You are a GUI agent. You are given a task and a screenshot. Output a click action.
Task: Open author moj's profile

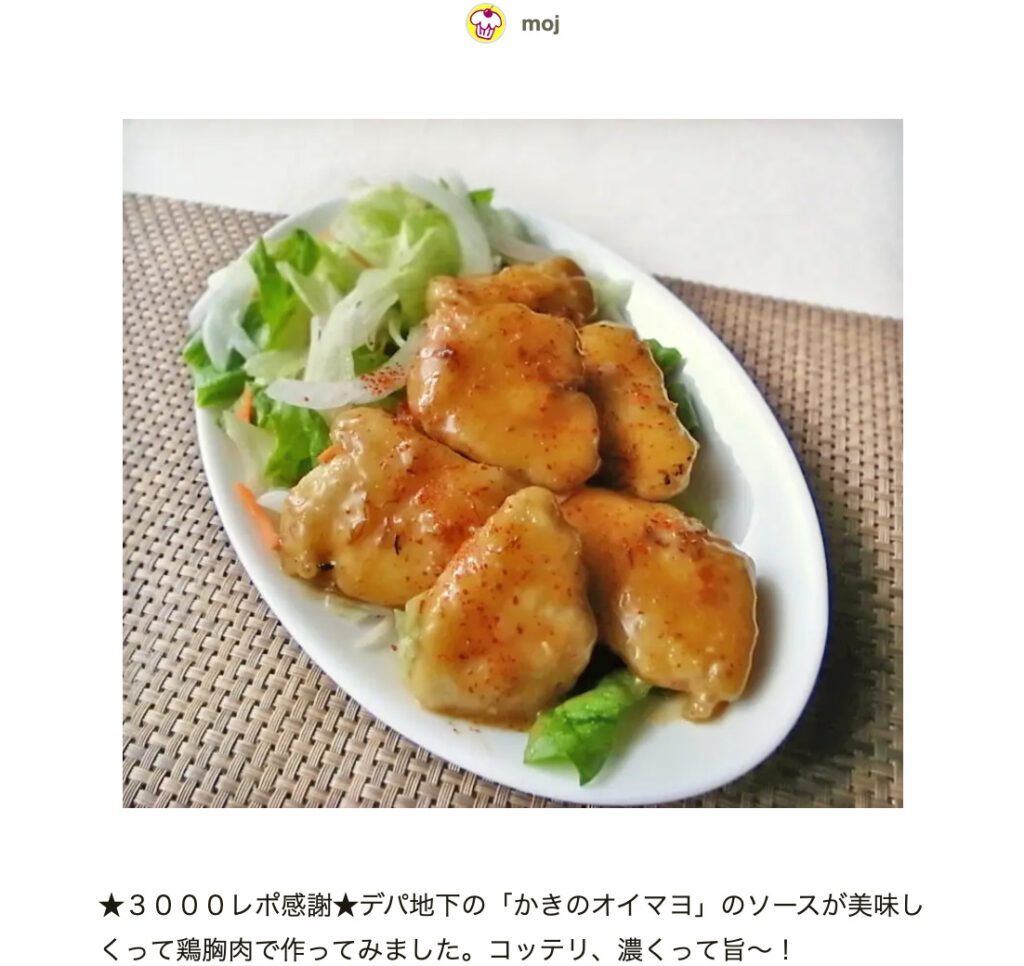tap(538, 24)
